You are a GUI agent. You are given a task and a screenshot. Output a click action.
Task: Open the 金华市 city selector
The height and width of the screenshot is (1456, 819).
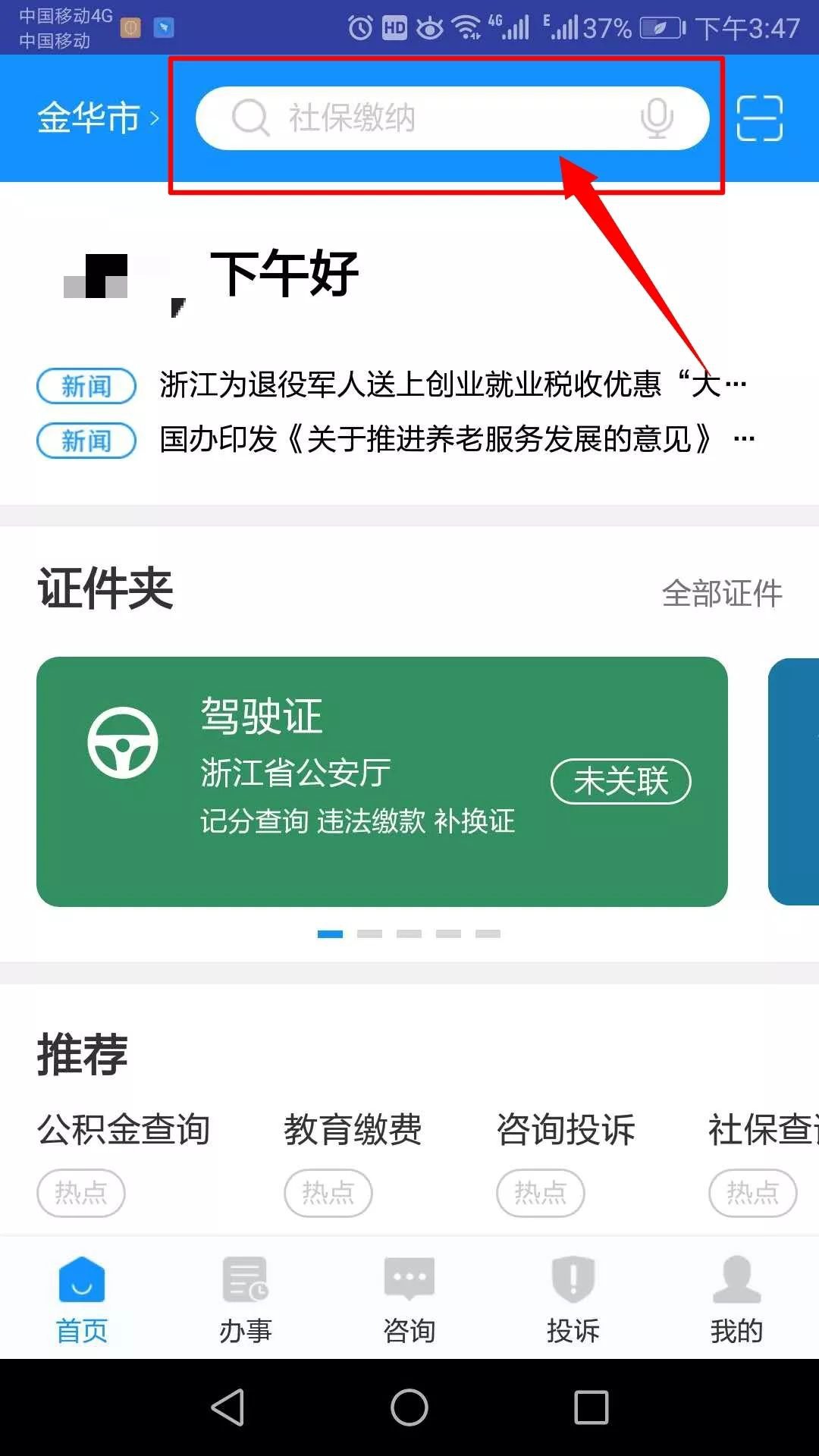(97, 118)
